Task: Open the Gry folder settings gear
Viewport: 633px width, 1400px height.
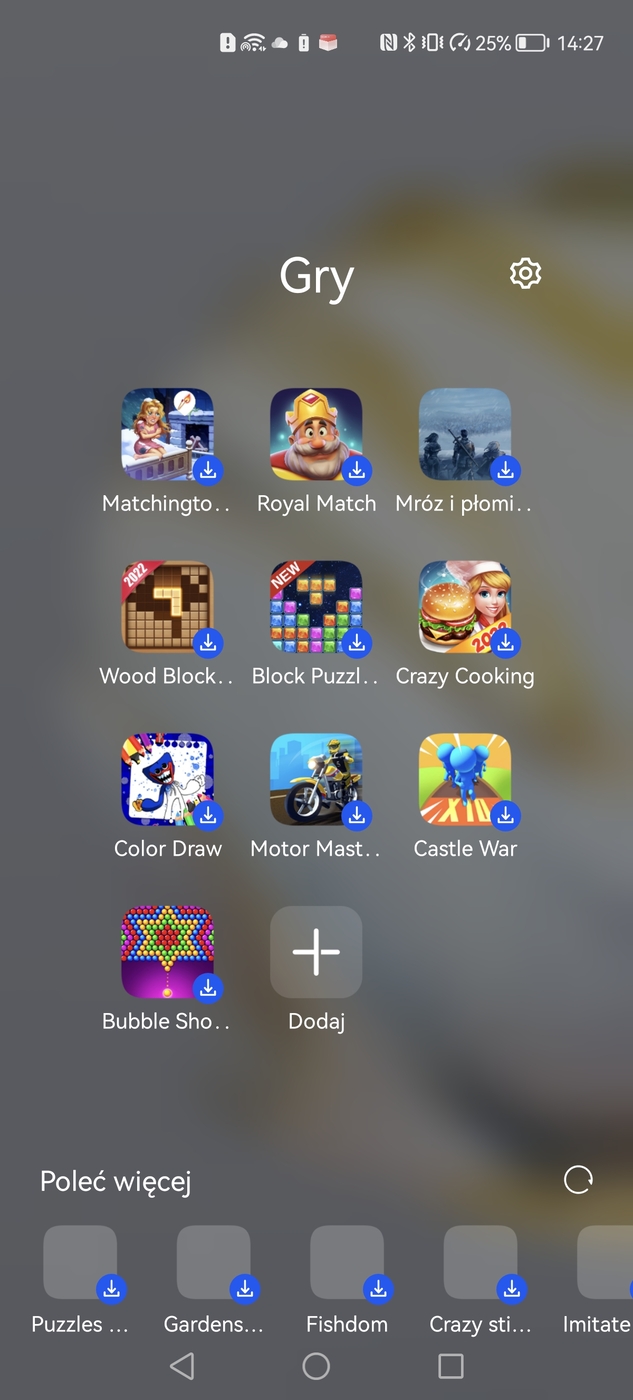Action: coord(525,273)
